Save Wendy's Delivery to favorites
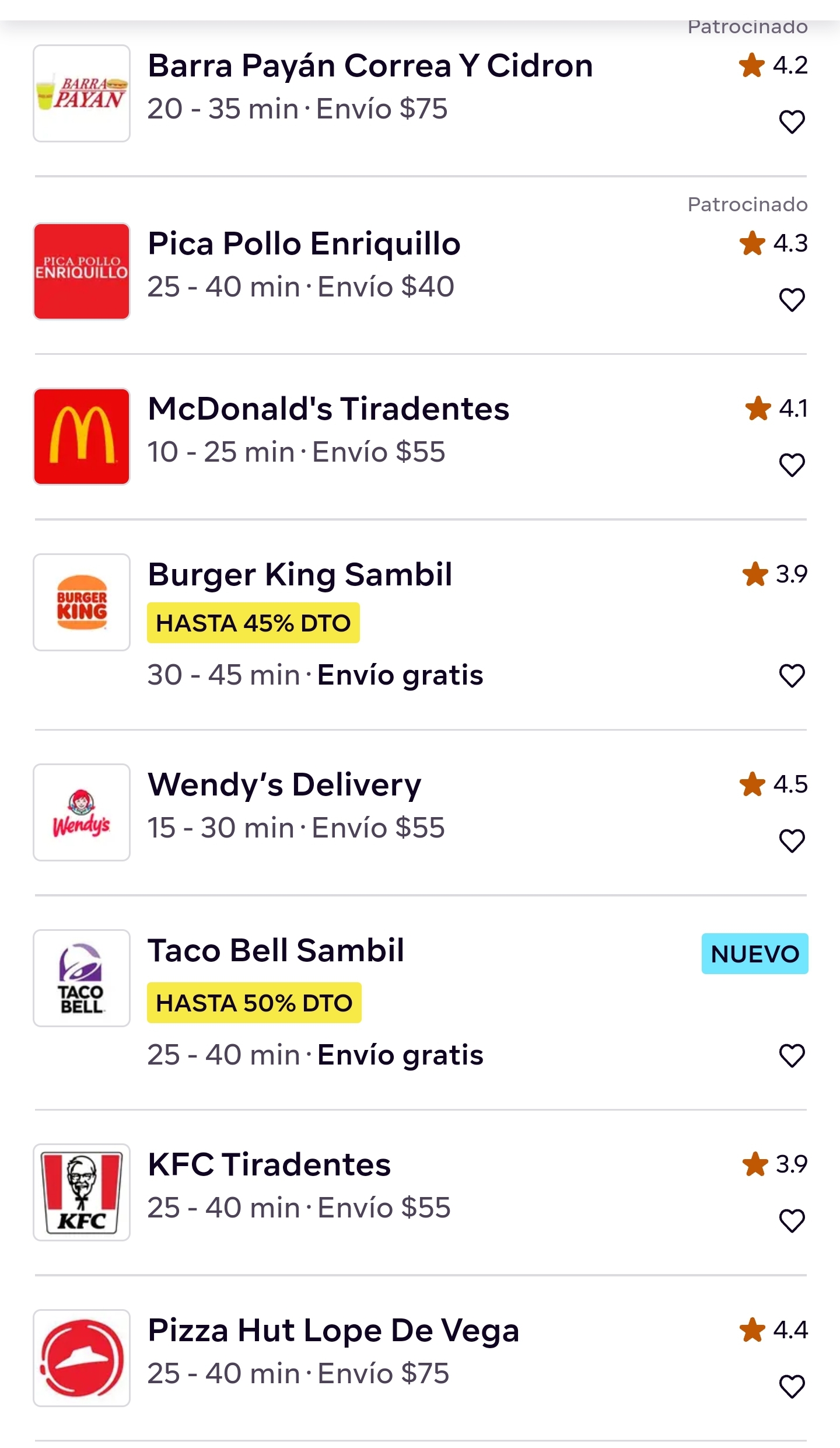This screenshot has width=840, height=1448. click(x=792, y=841)
